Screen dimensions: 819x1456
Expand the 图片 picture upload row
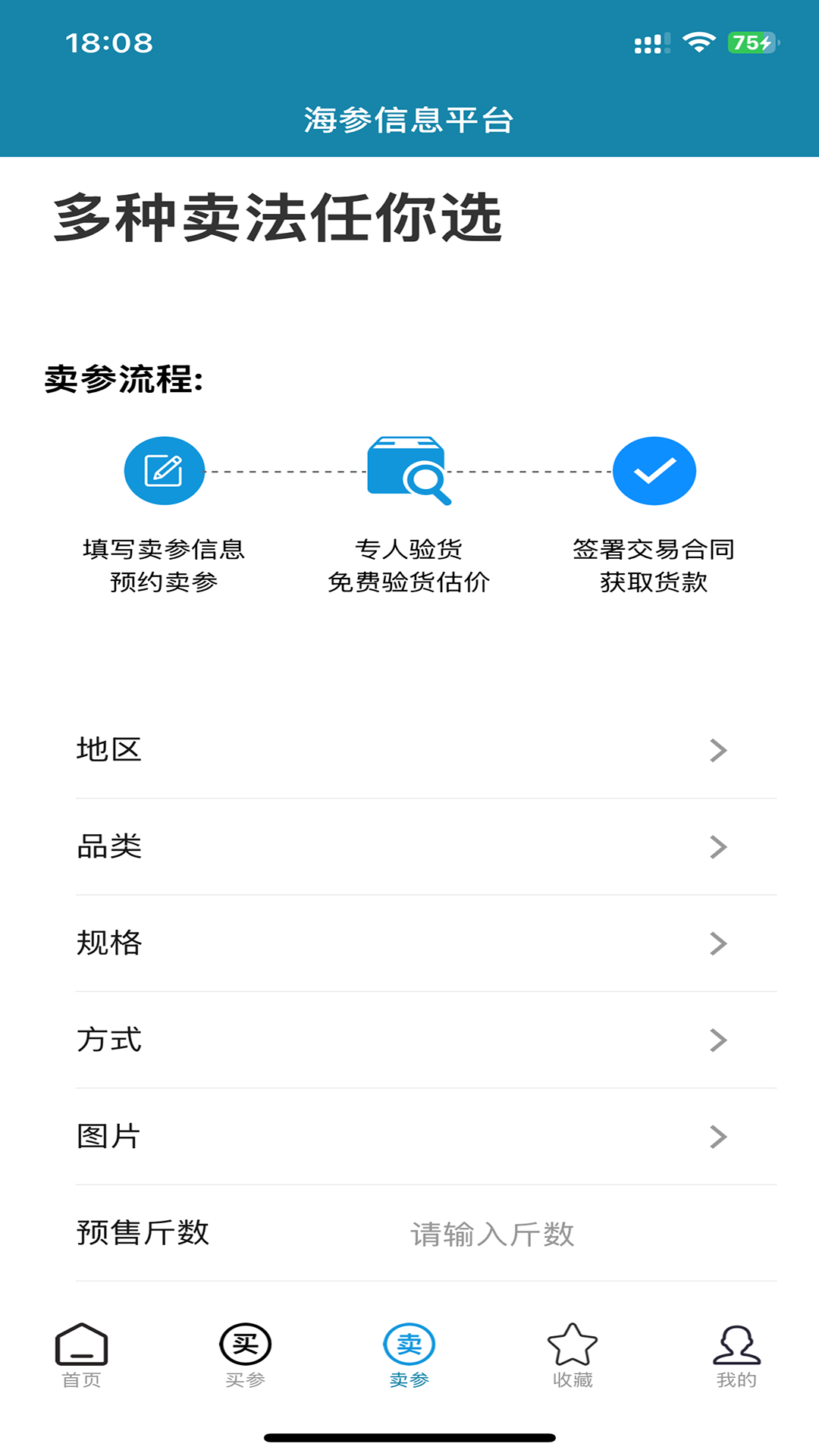[x=409, y=1136]
